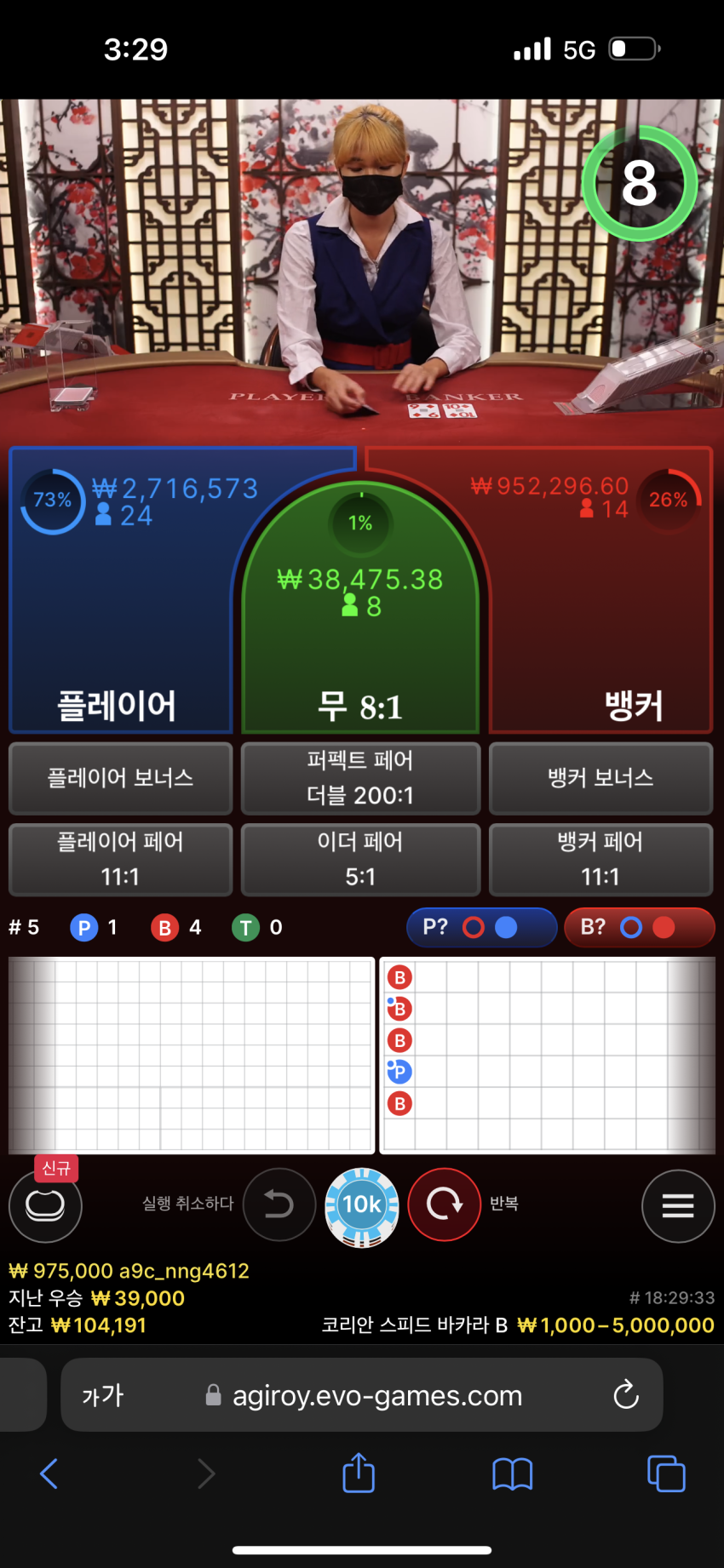Undo the last bet (실행 취소하다)
This screenshot has width=724, height=1568.
pyautogui.click(x=279, y=1205)
